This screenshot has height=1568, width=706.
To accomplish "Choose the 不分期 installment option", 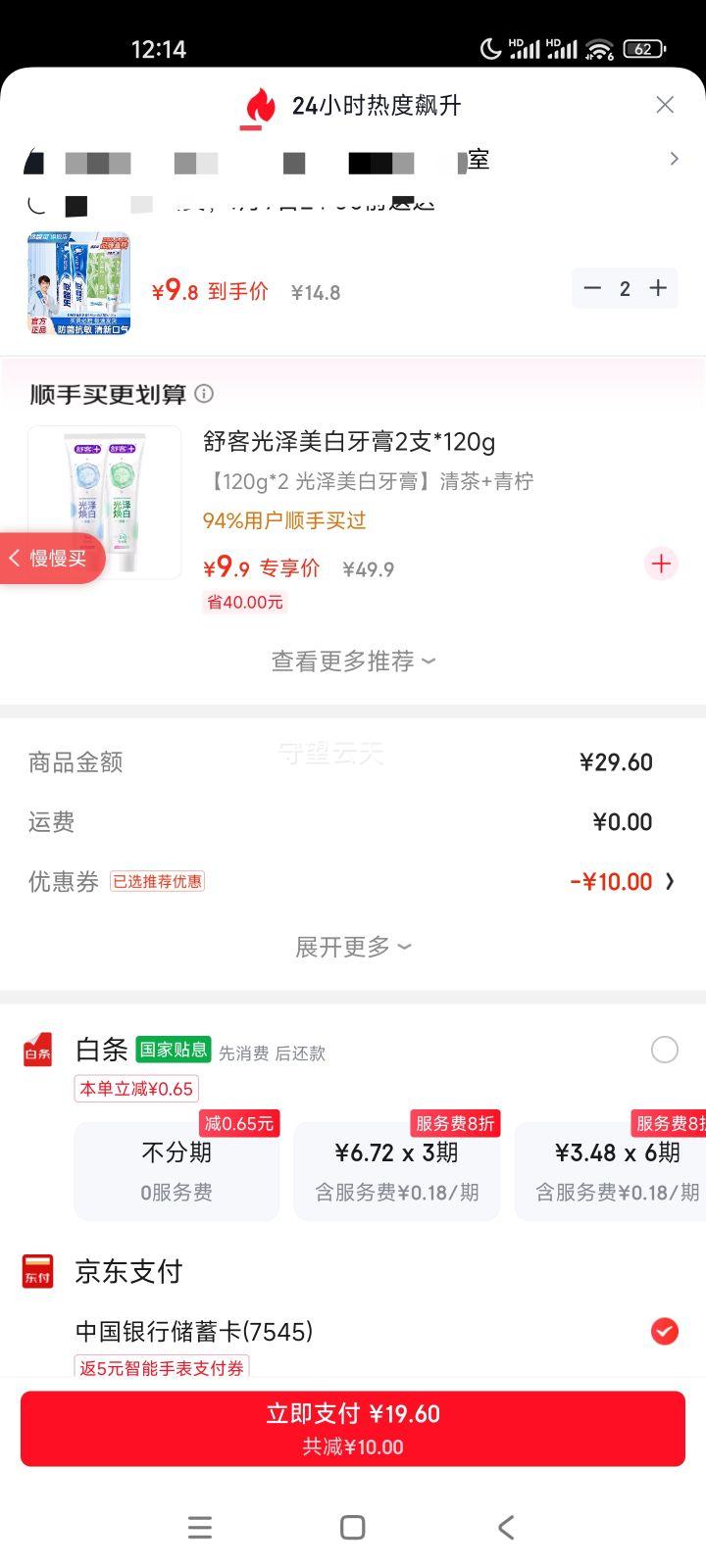I will (x=176, y=1171).
